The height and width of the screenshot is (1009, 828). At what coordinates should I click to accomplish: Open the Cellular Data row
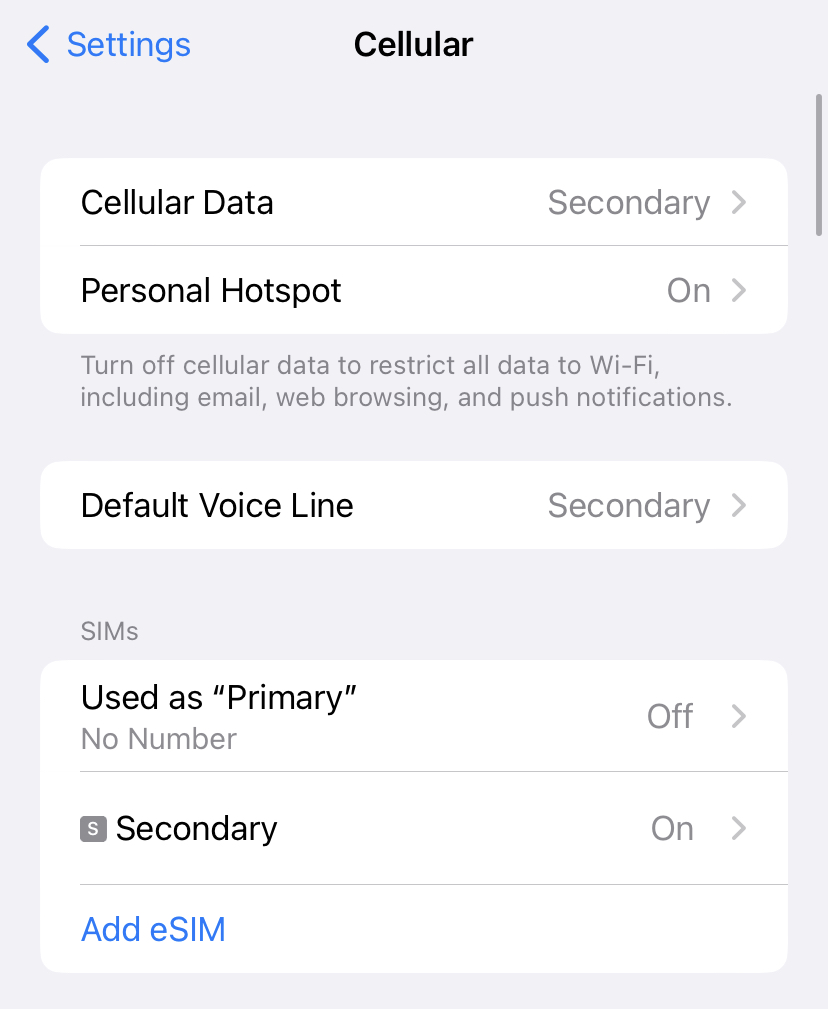click(x=413, y=203)
